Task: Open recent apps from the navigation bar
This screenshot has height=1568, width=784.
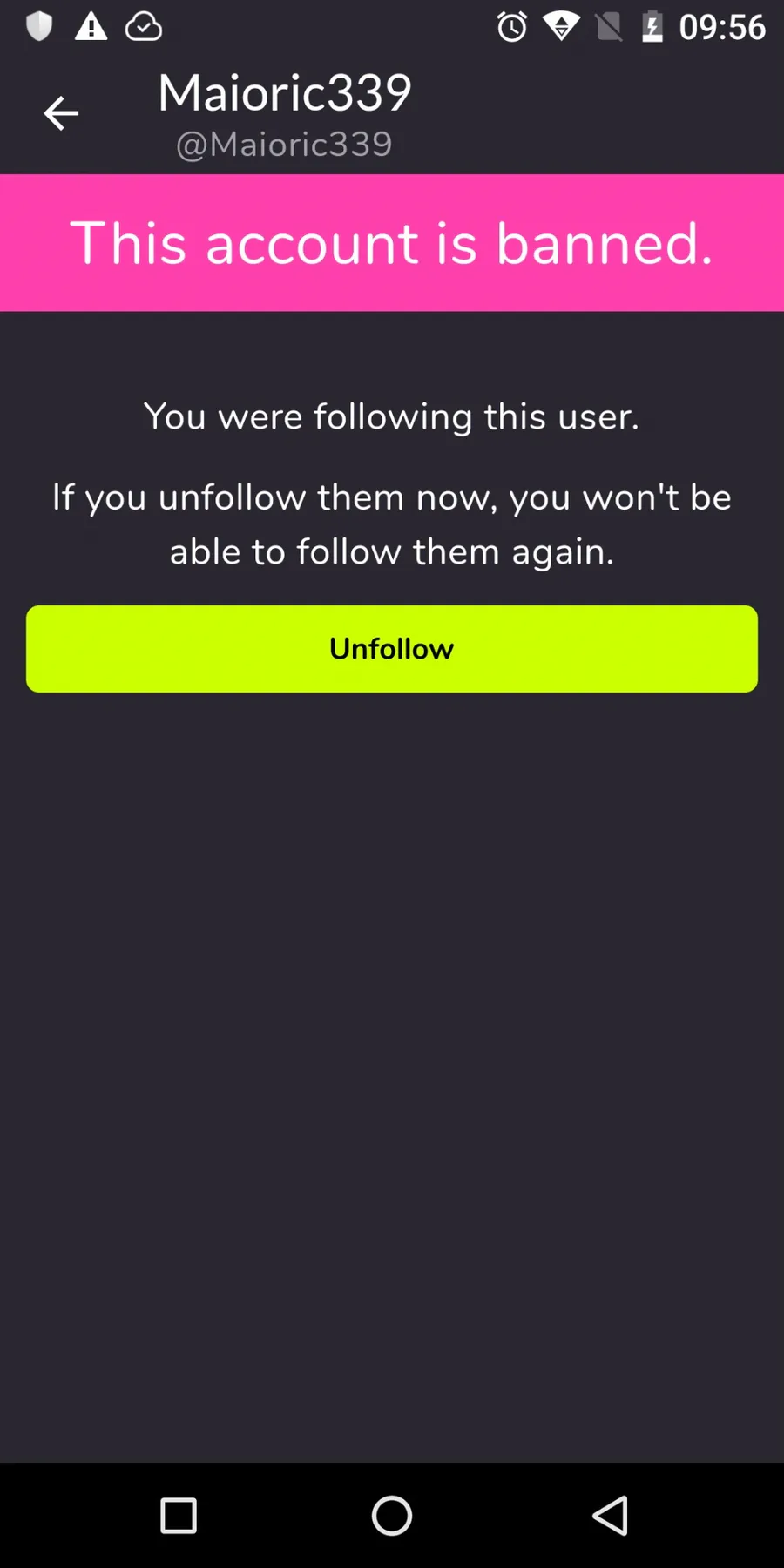Action: point(179,1516)
